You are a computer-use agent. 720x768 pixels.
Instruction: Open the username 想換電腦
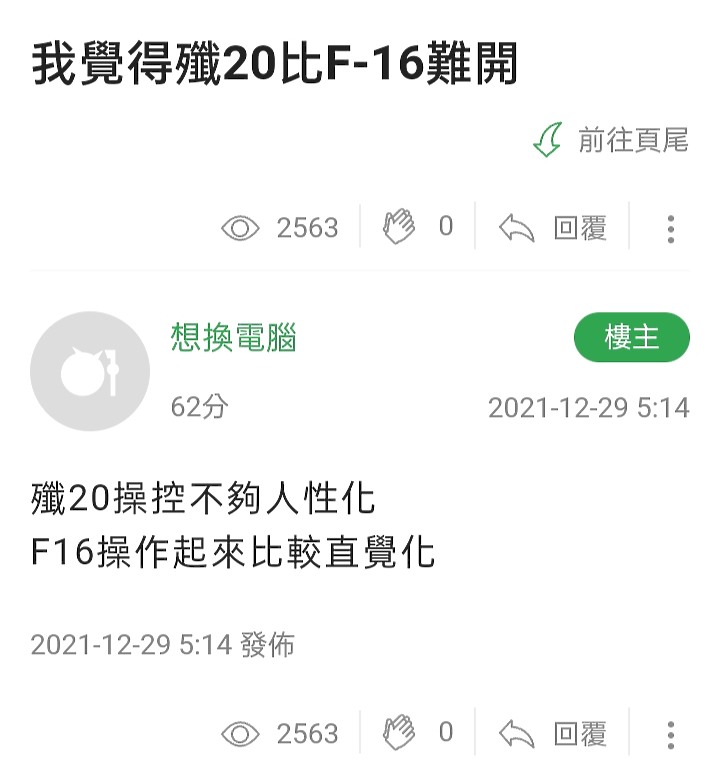[x=234, y=338]
